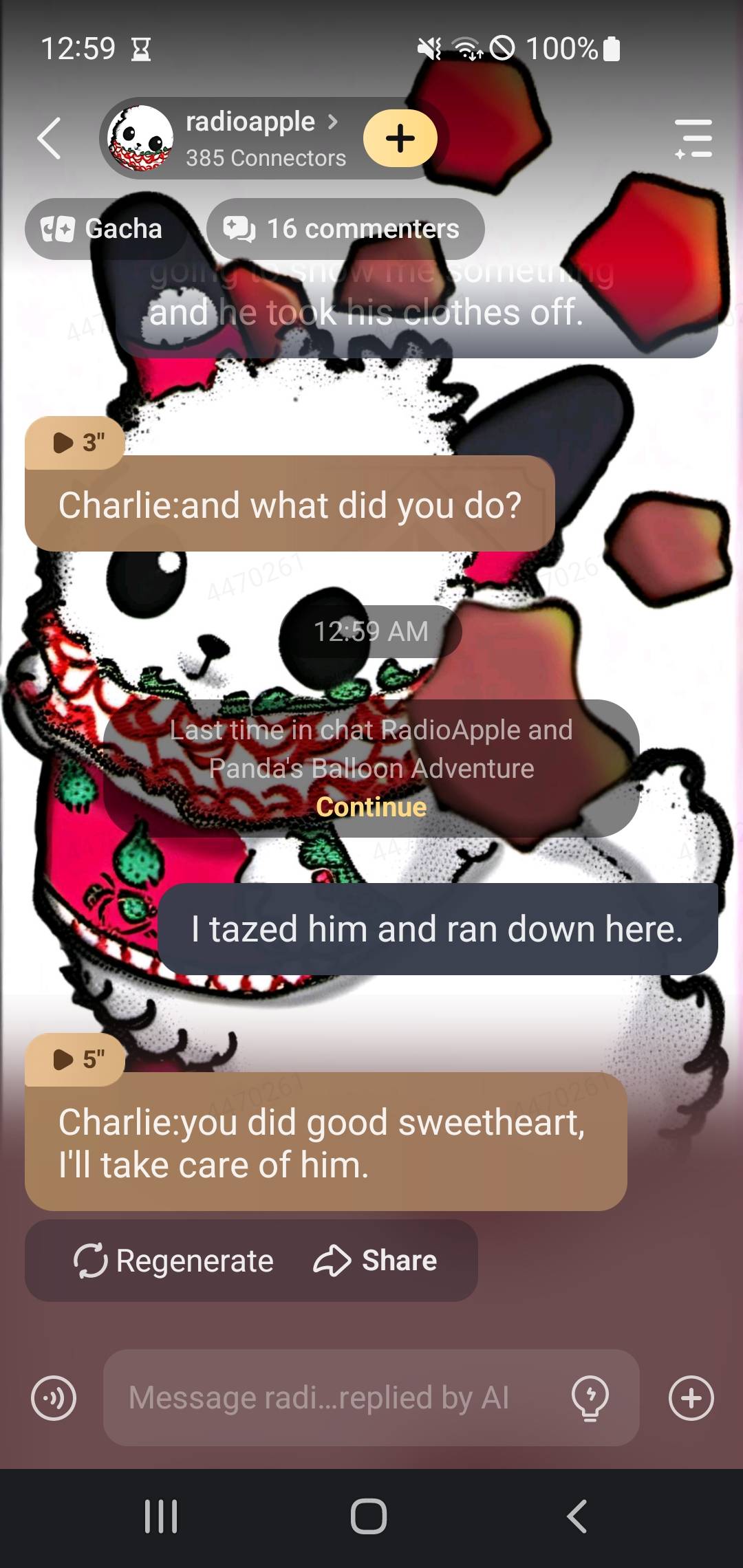This screenshot has height=1568, width=743.
Task: Play the 5" voice message
Action: pos(76,1059)
